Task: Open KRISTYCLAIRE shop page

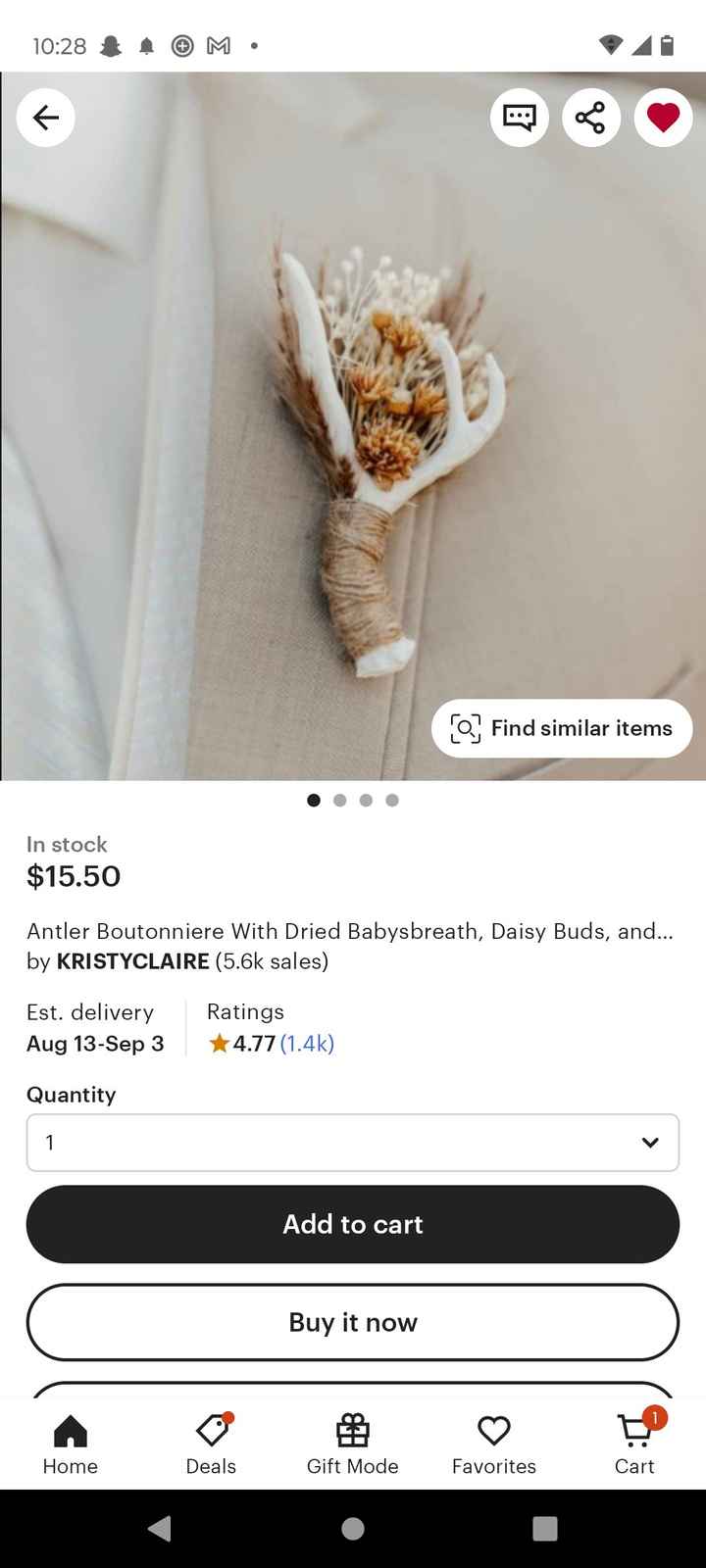Action: 132,961
